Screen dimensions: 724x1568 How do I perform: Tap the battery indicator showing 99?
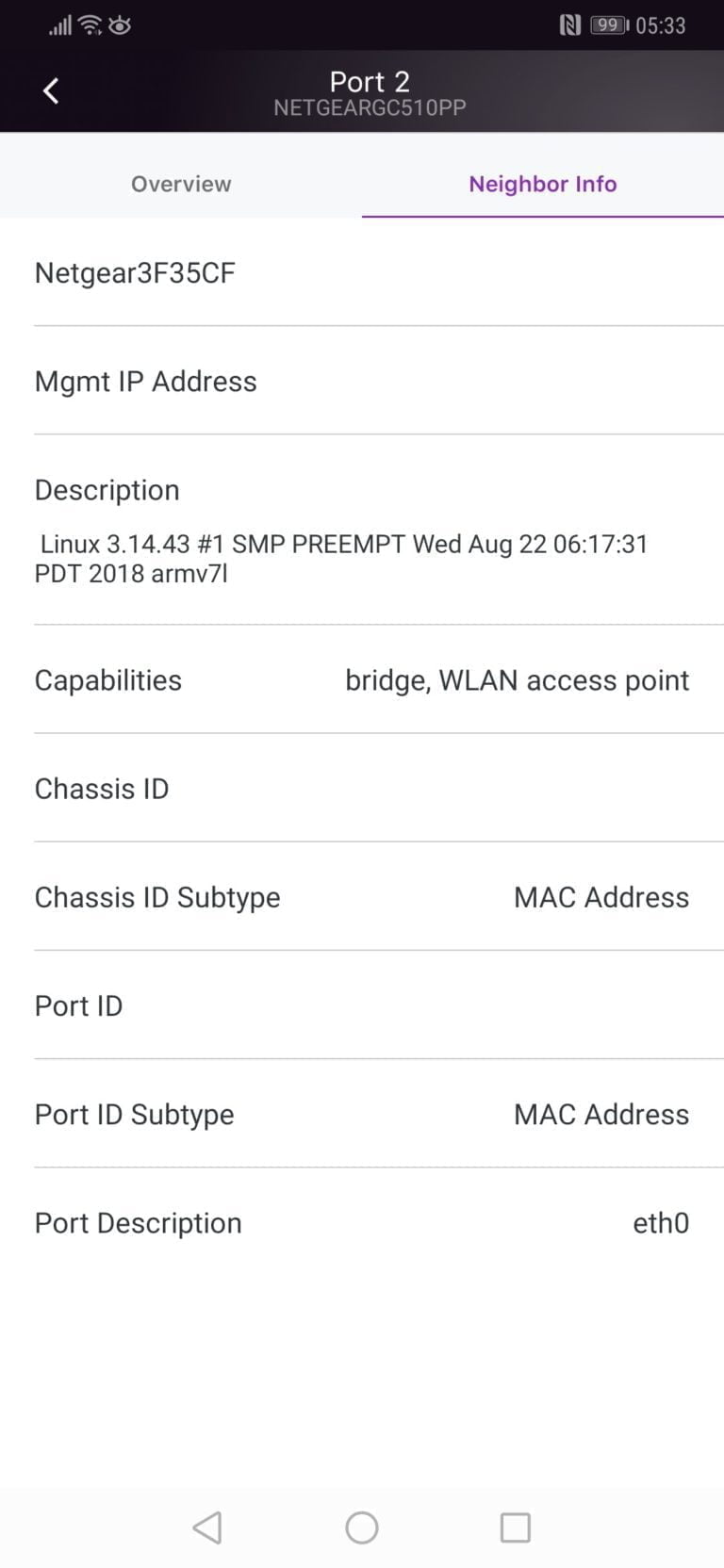point(608,25)
